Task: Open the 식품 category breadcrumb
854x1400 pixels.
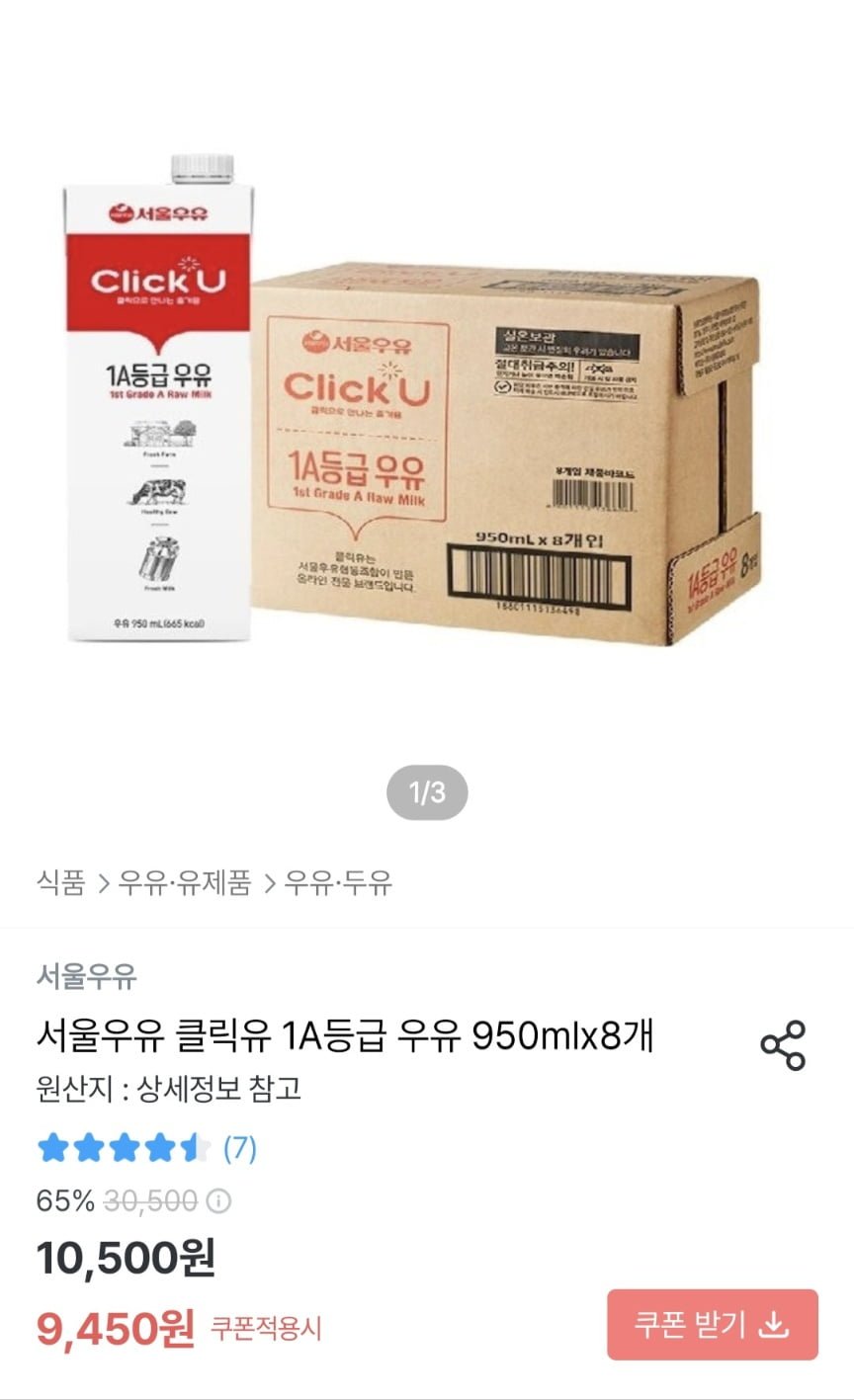Action: (60, 881)
